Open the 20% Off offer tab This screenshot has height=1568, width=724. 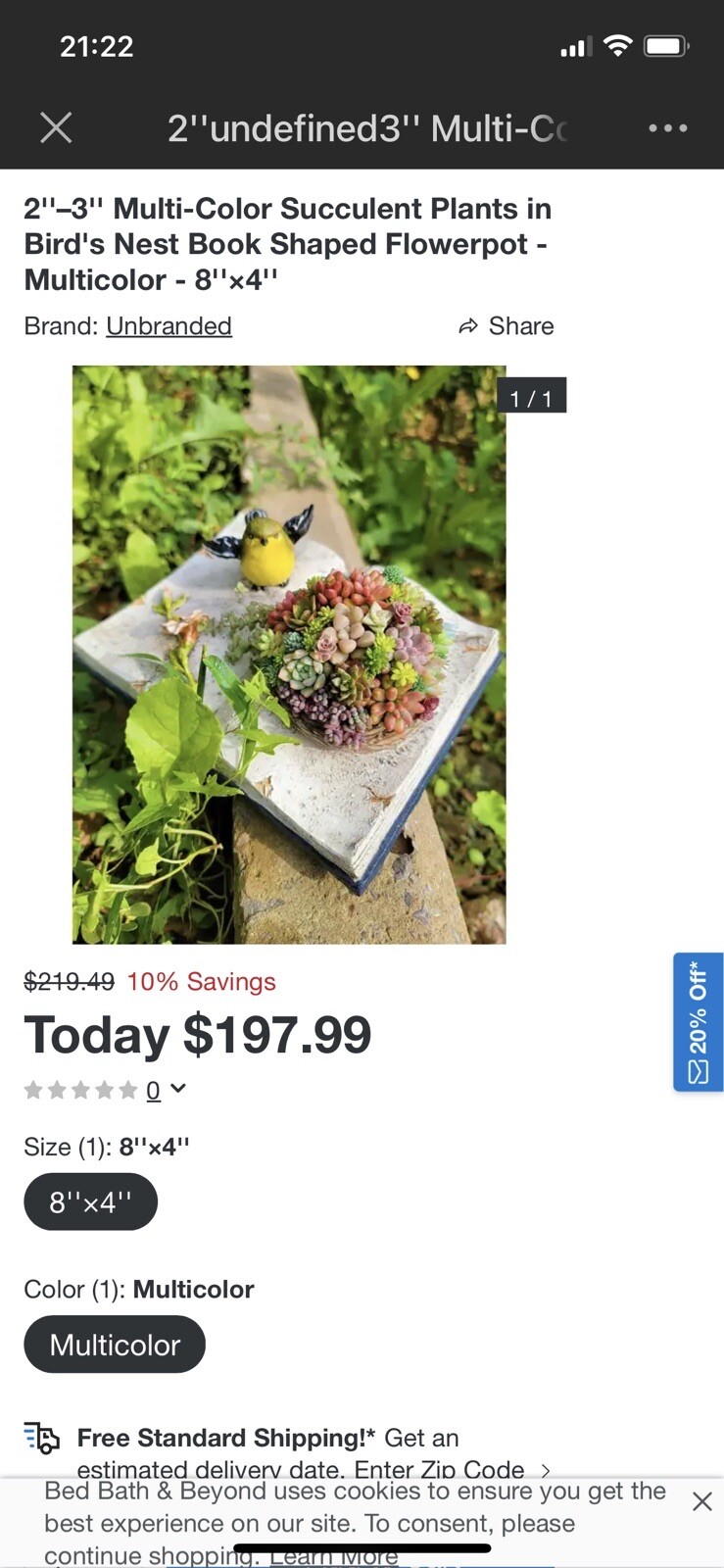pyautogui.click(x=698, y=1021)
